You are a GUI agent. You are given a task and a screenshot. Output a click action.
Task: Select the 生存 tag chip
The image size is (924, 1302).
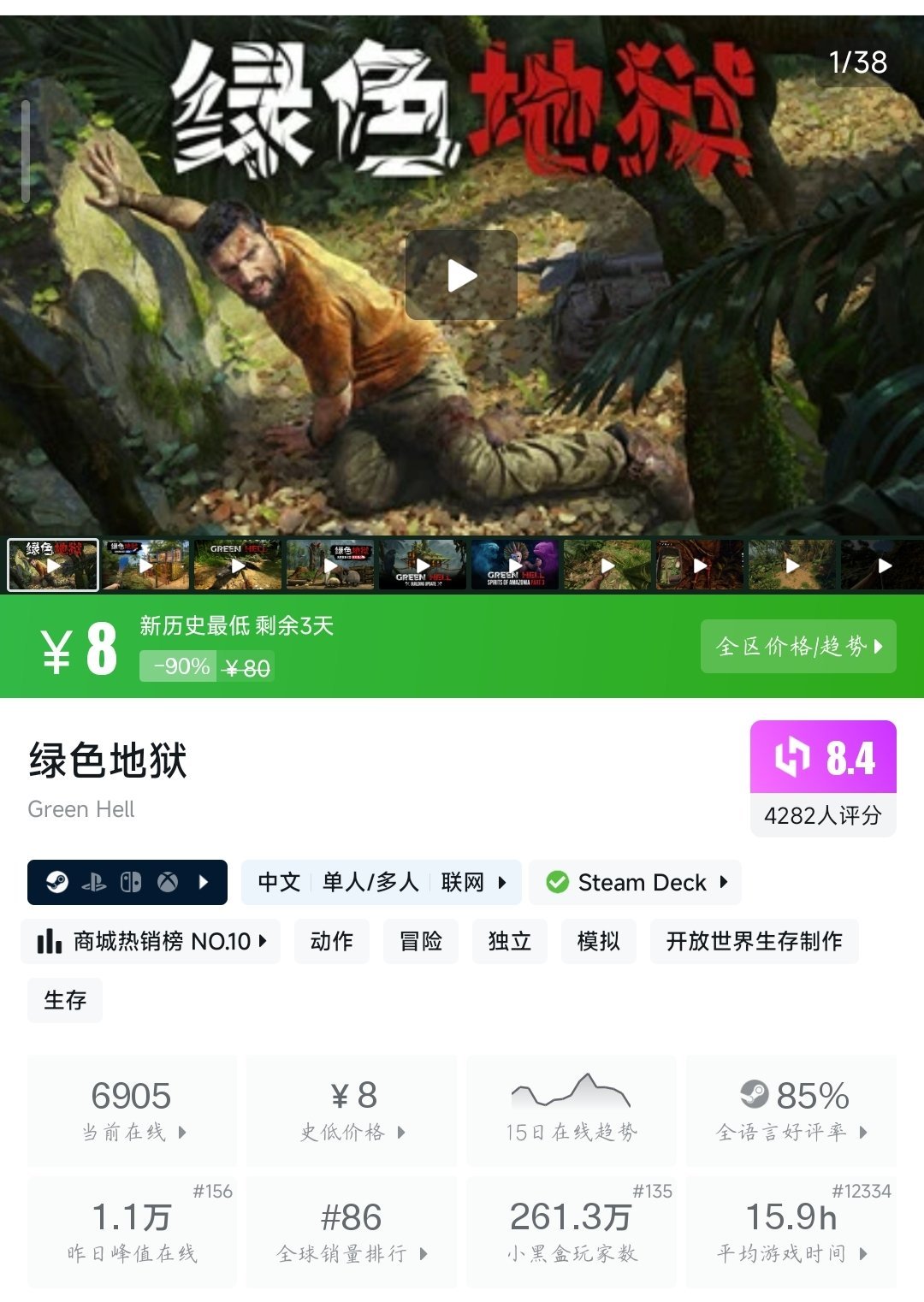point(65,1000)
